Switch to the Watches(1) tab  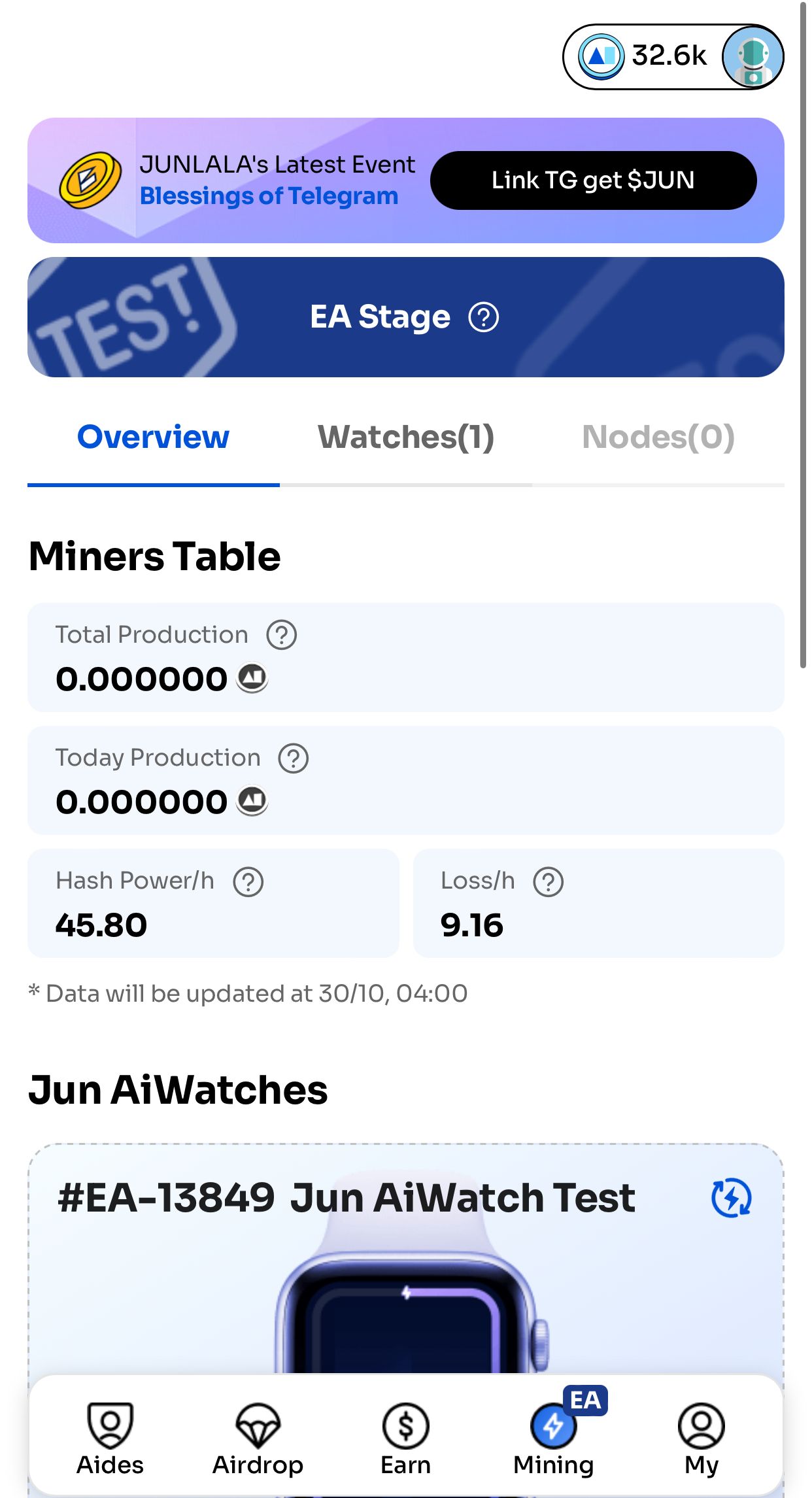pos(405,437)
